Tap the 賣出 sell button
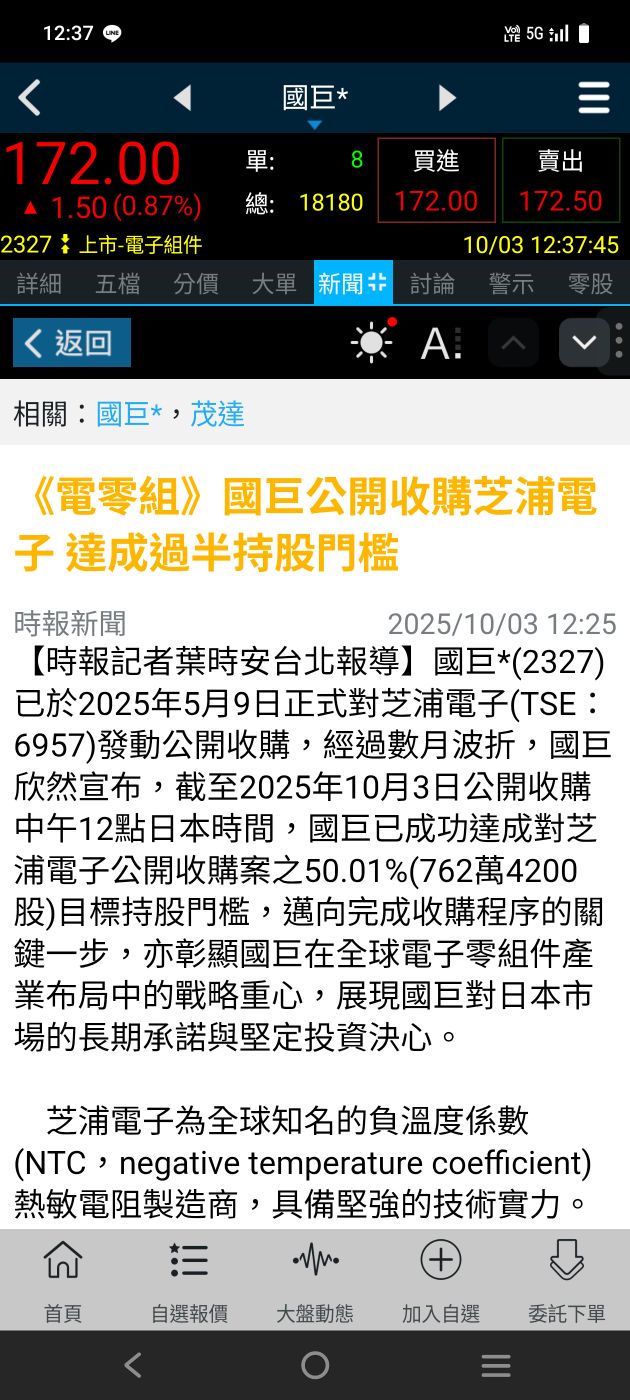This screenshot has width=630, height=1400. point(561,180)
